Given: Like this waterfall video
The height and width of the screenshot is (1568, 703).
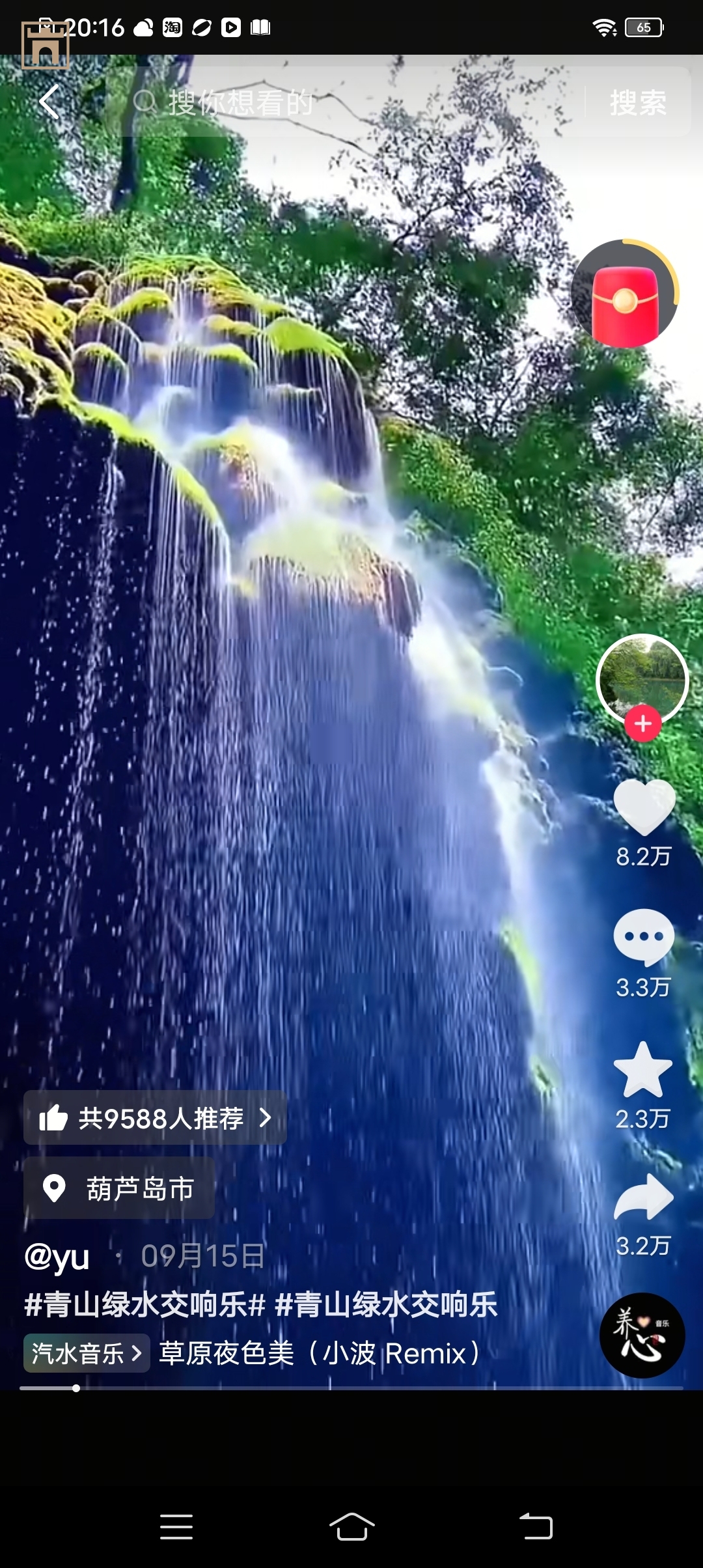Looking at the screenshot, I should [x=644, y=807].
